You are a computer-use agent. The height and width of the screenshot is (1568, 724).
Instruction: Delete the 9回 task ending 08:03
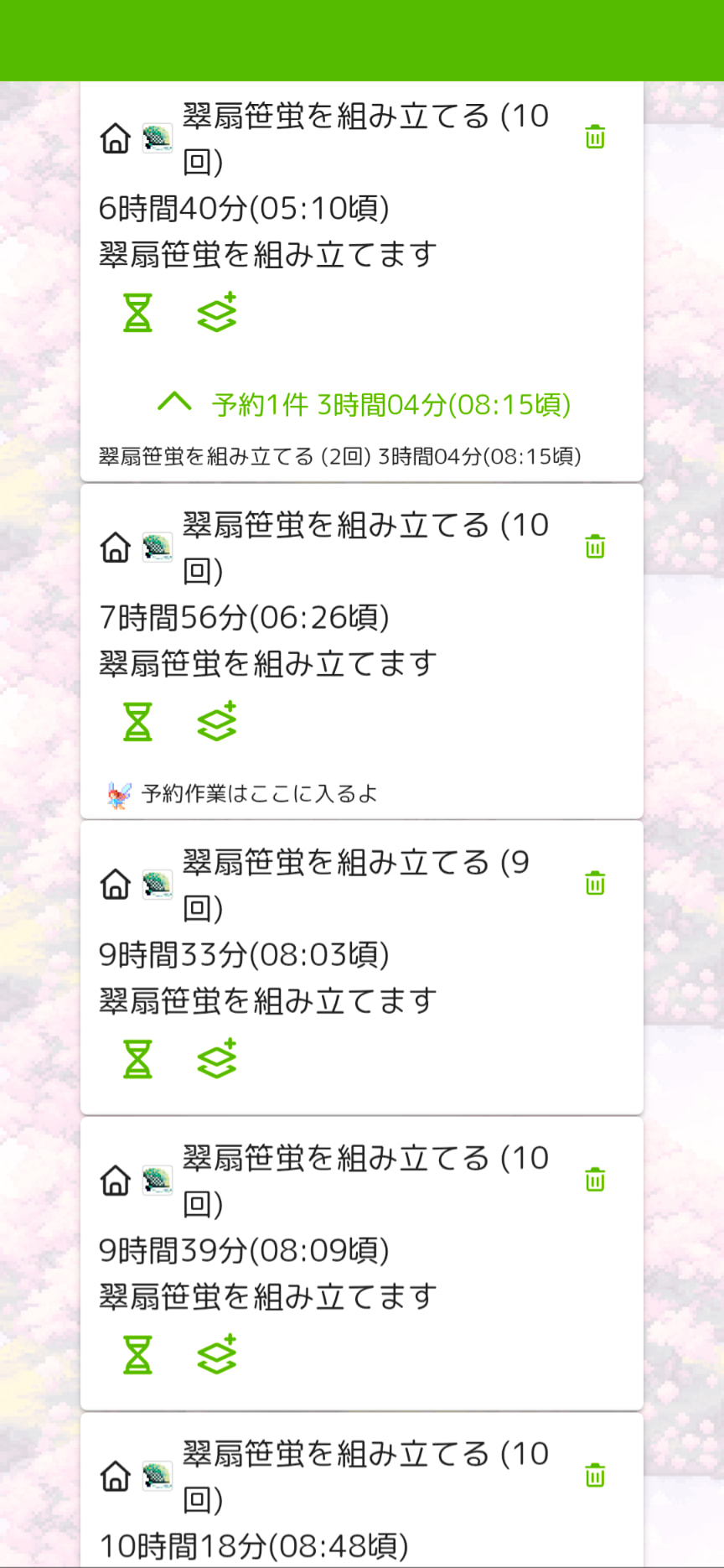pyautogui.click(x=595, y=883)
